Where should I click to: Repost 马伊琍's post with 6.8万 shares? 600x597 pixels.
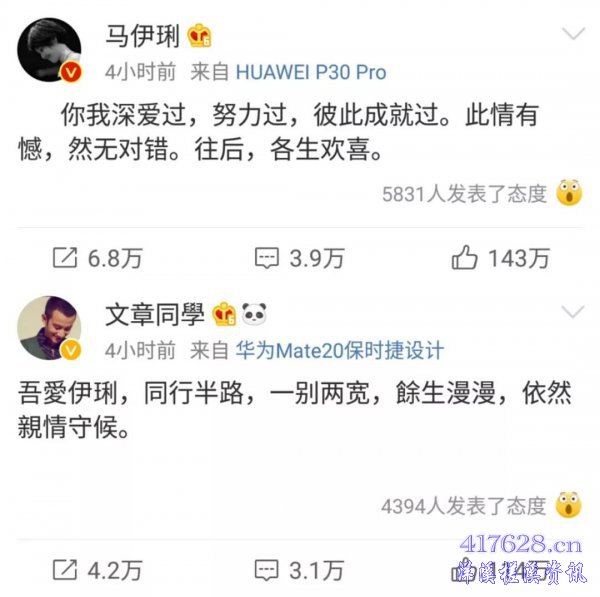[97, 258]
